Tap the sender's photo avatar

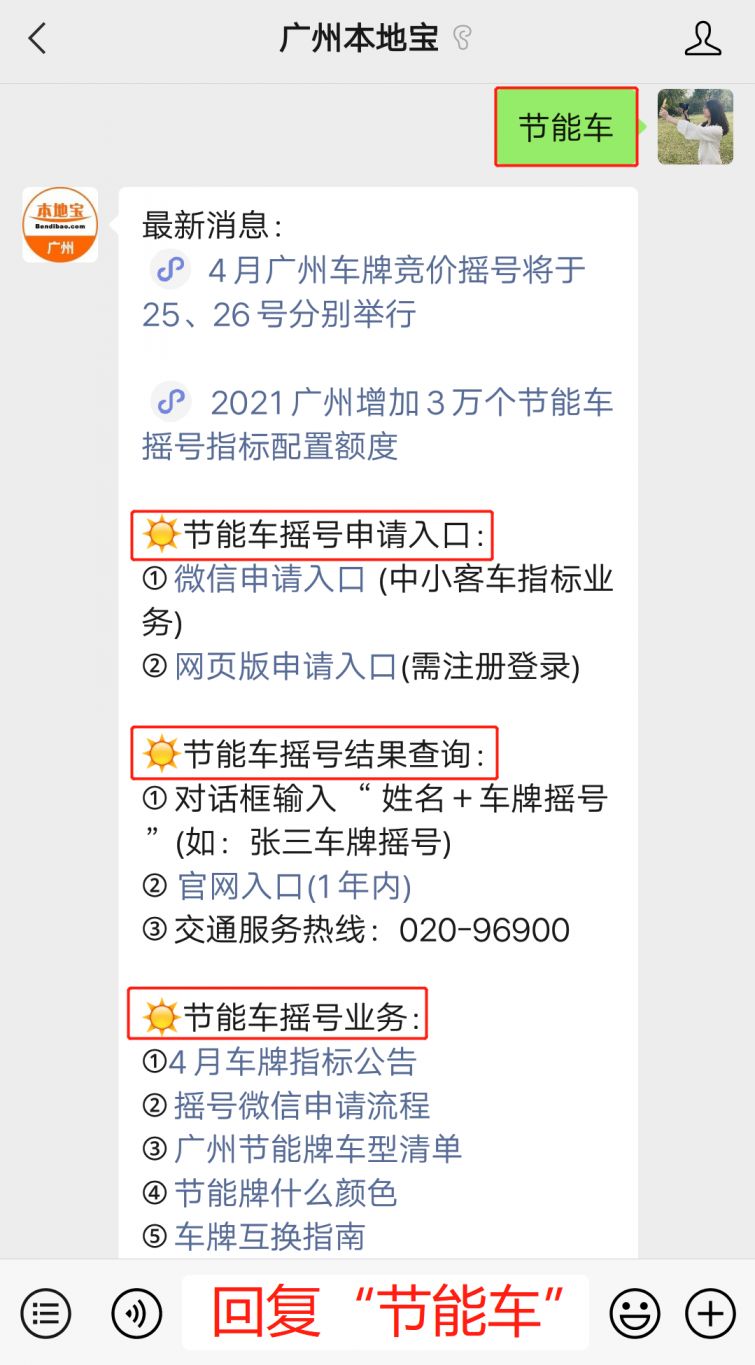pyautogui.click(x=695, y=127)
